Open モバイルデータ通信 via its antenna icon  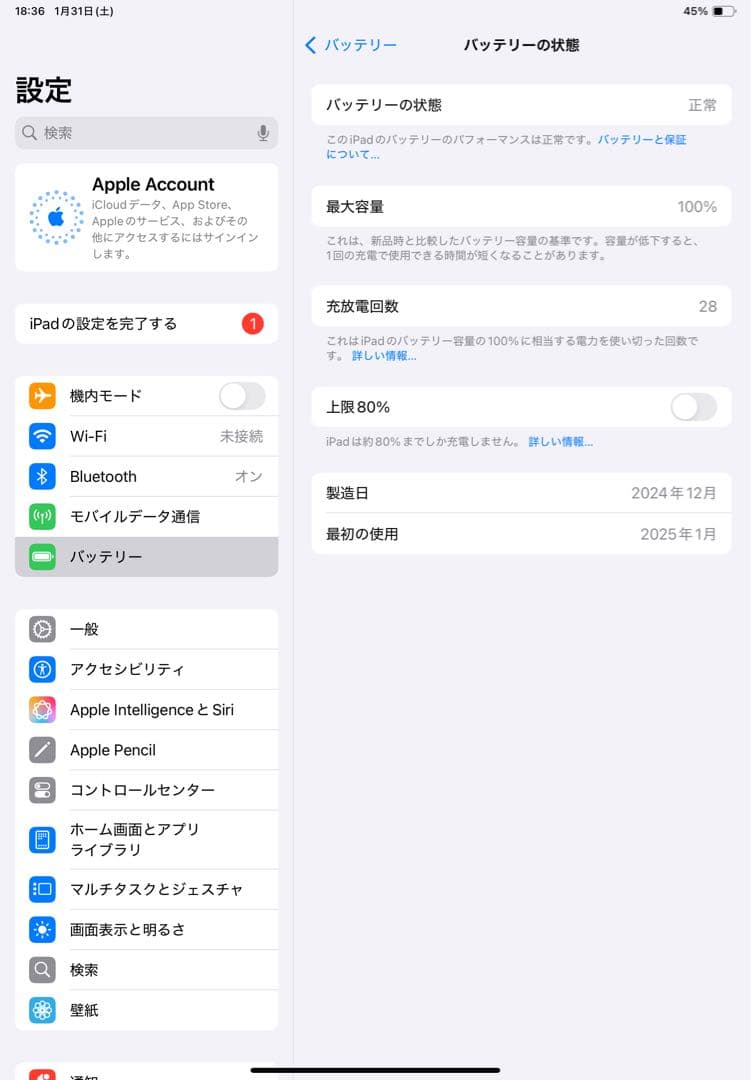tap(40, 516)
